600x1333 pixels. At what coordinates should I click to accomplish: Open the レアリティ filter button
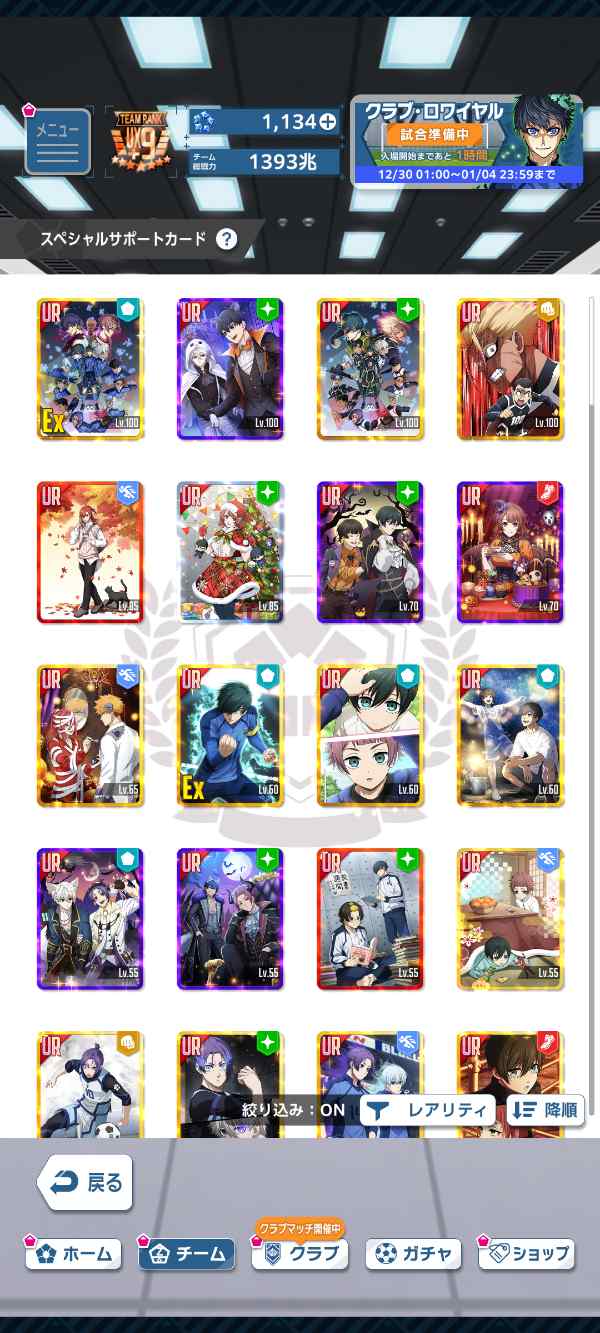point(428,1110)
